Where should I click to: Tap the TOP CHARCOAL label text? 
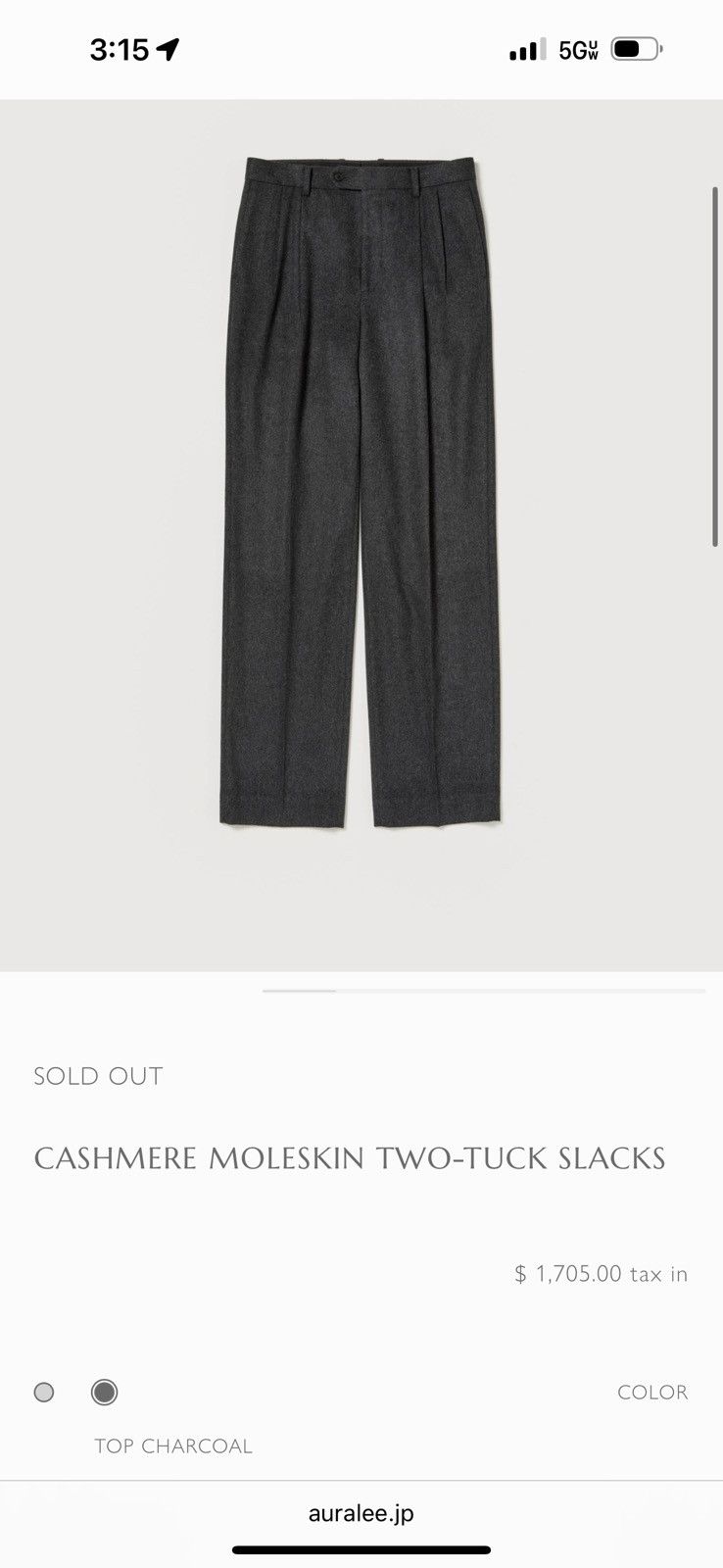tap(174, 1445)
